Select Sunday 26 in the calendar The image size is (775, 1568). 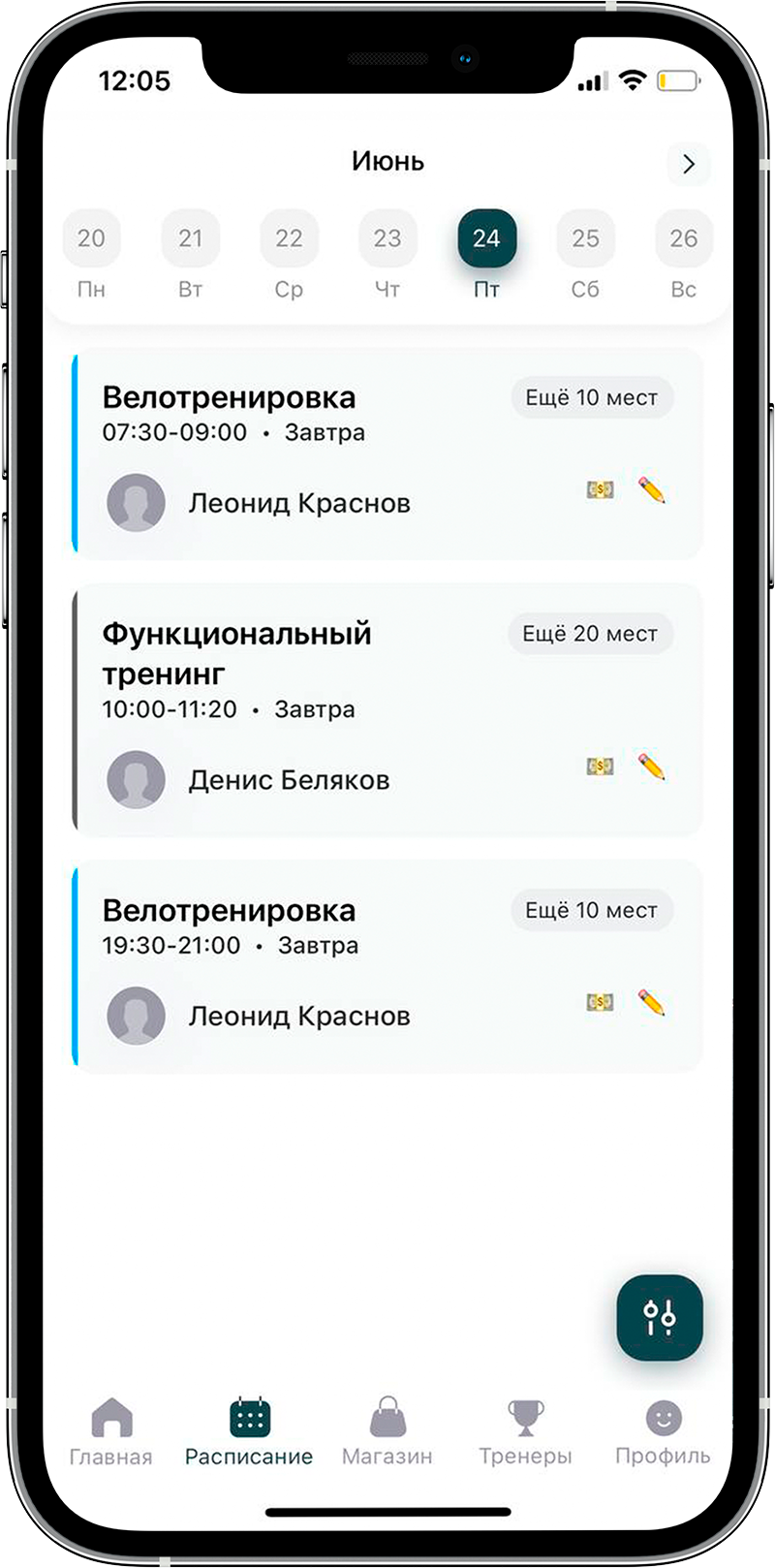[683, 238]
